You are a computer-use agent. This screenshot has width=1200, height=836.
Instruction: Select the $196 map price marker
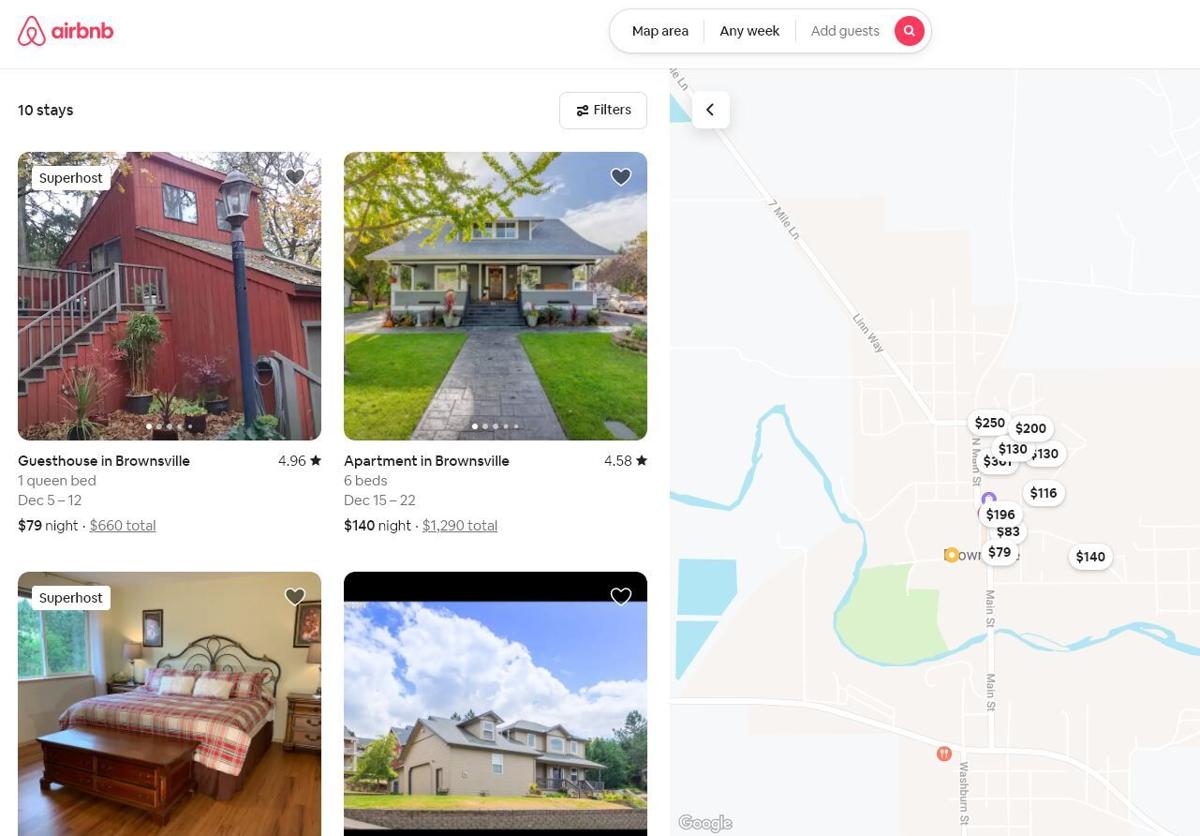pos(1000,515)
